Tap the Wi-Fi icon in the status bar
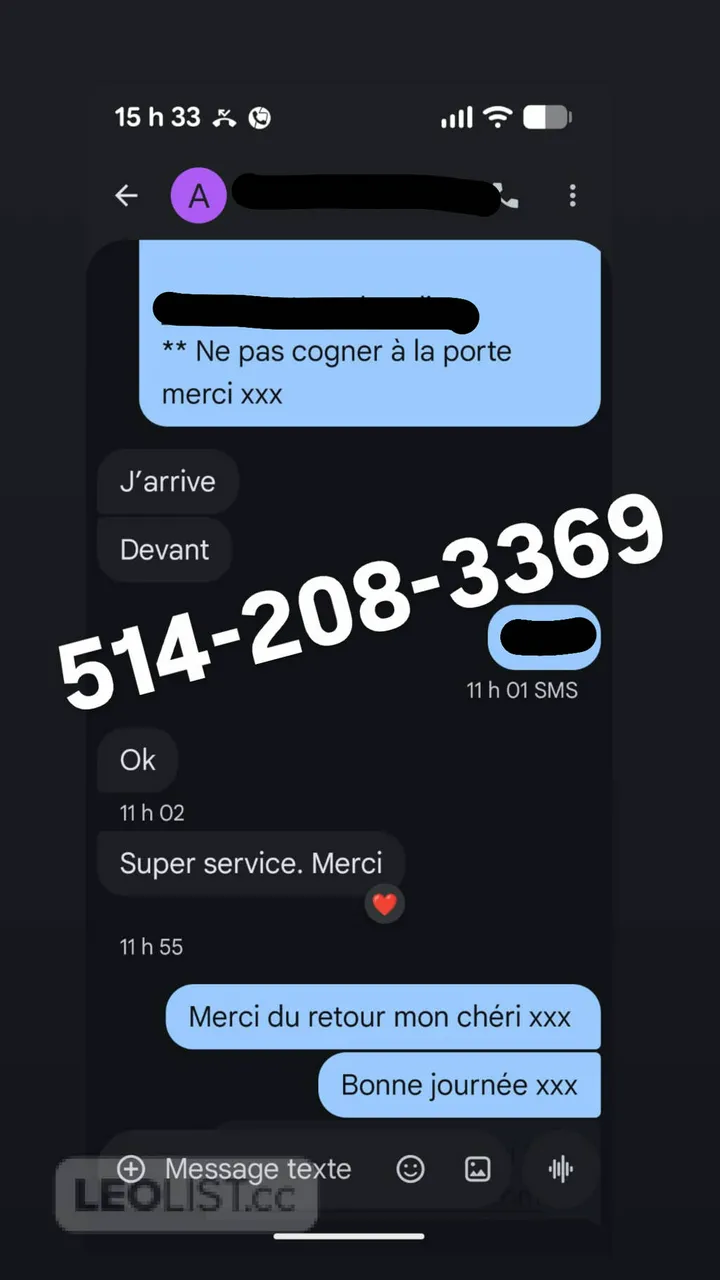This screenshot has height=1280, width=720. click(497, 117)
